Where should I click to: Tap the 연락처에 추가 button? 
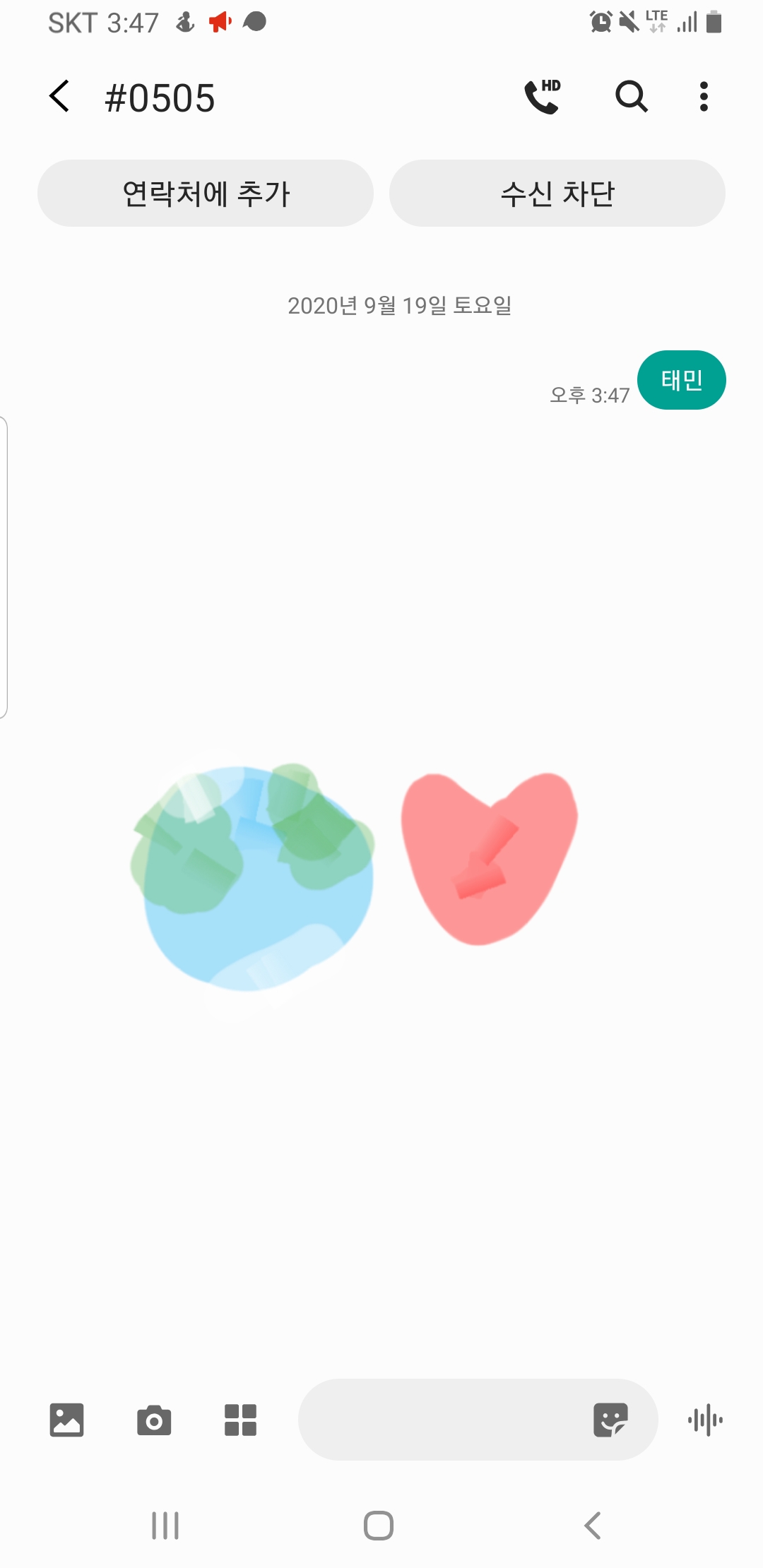click(x=206, y=193)
